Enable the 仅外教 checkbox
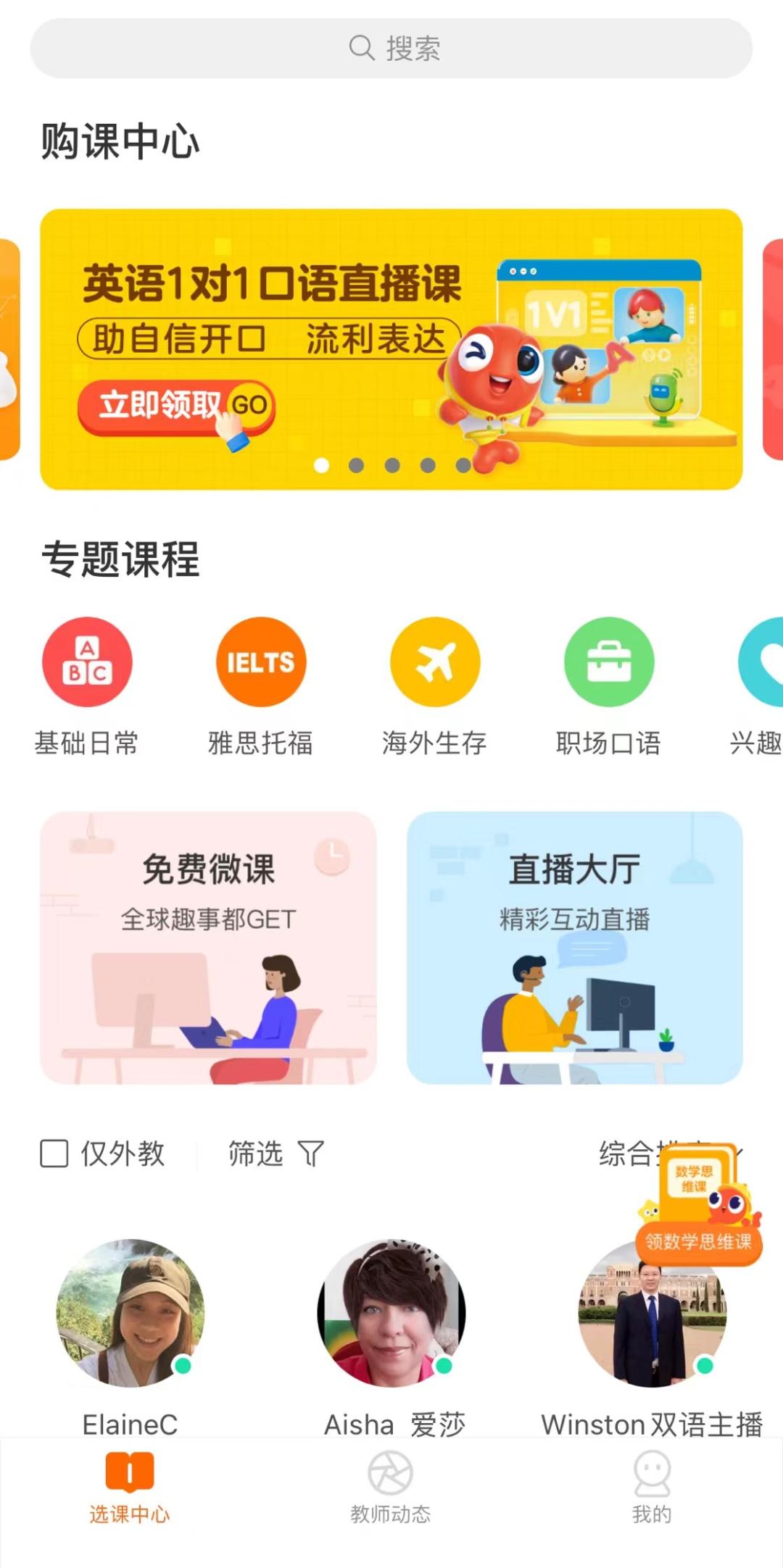The width and height of the screenshot is (783, 1568). 54,1150
